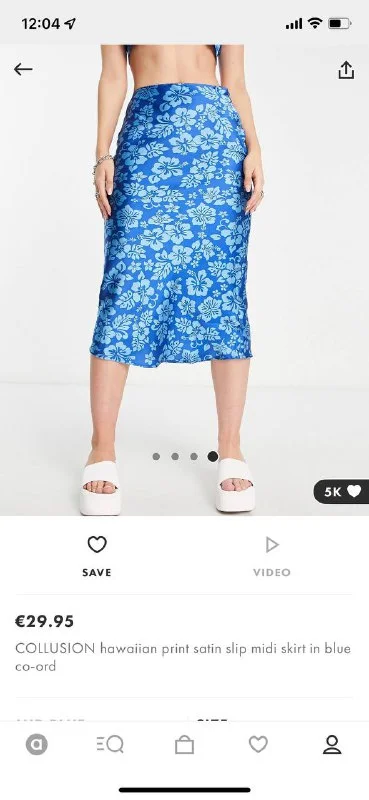Image resolution: width=369 pixels, height=800 pixels.
Task: Open the ASOS home tab
Action: point(37,744)
